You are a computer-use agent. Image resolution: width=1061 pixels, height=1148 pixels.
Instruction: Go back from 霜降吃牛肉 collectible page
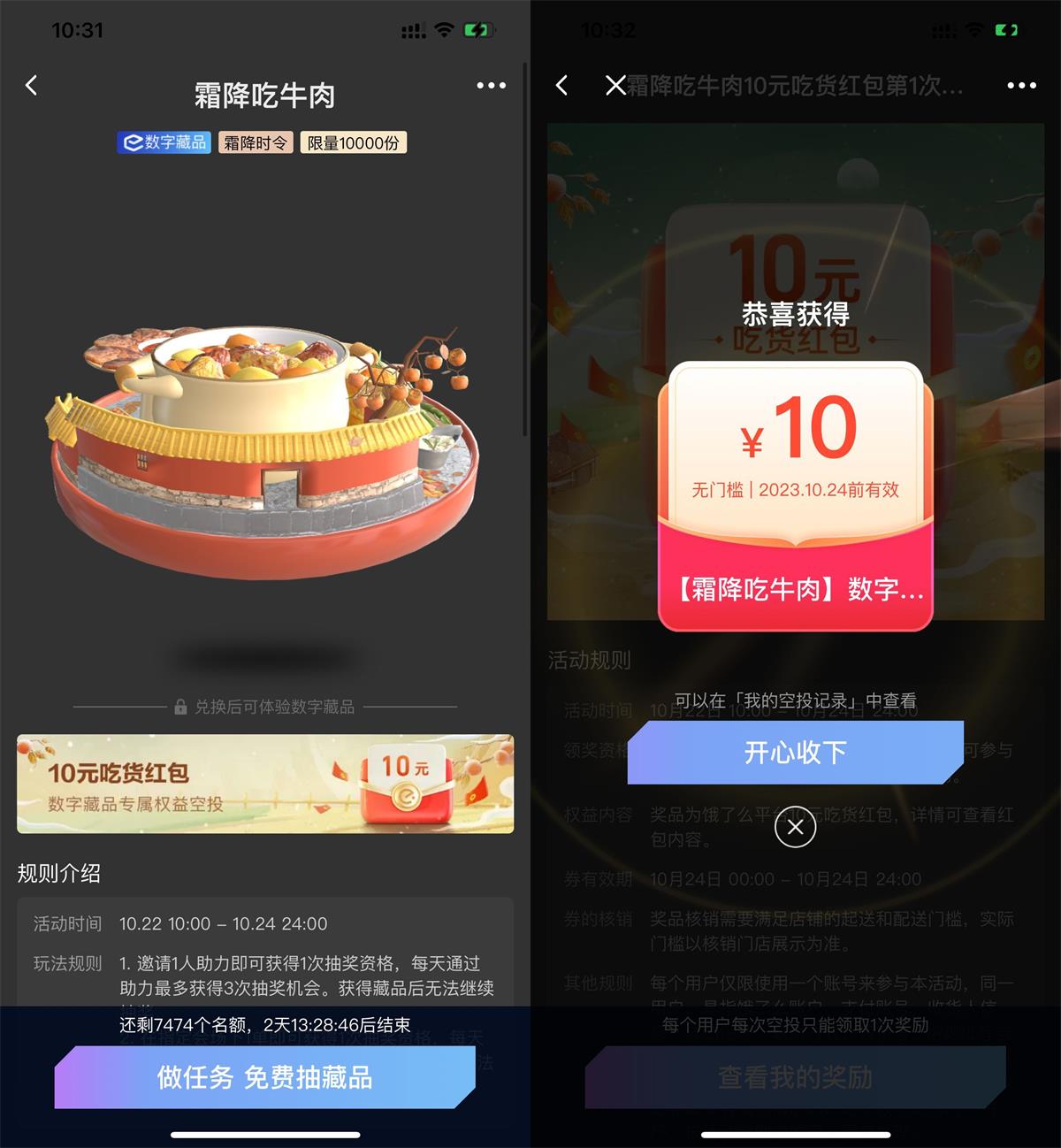32,86
